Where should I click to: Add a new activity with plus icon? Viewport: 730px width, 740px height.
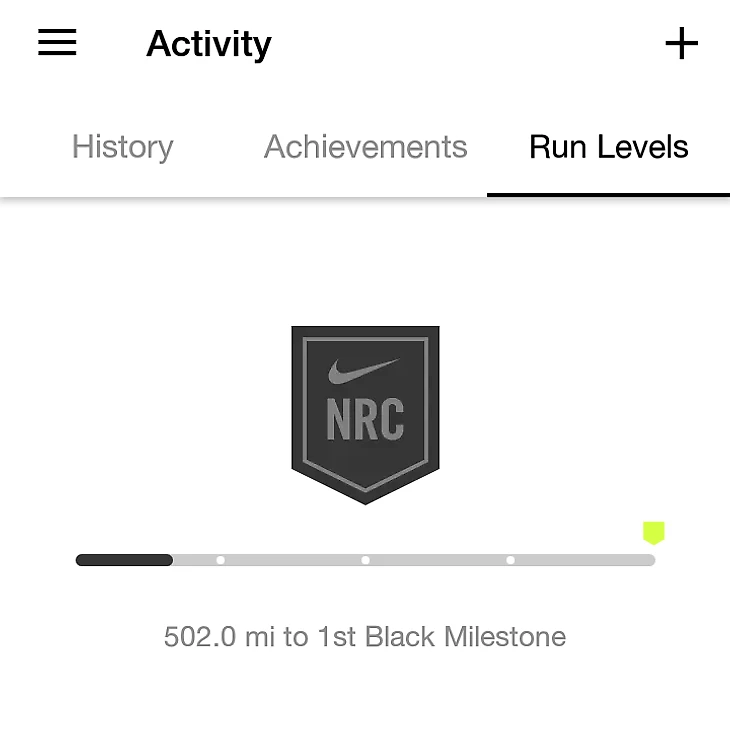pos(681,43)
